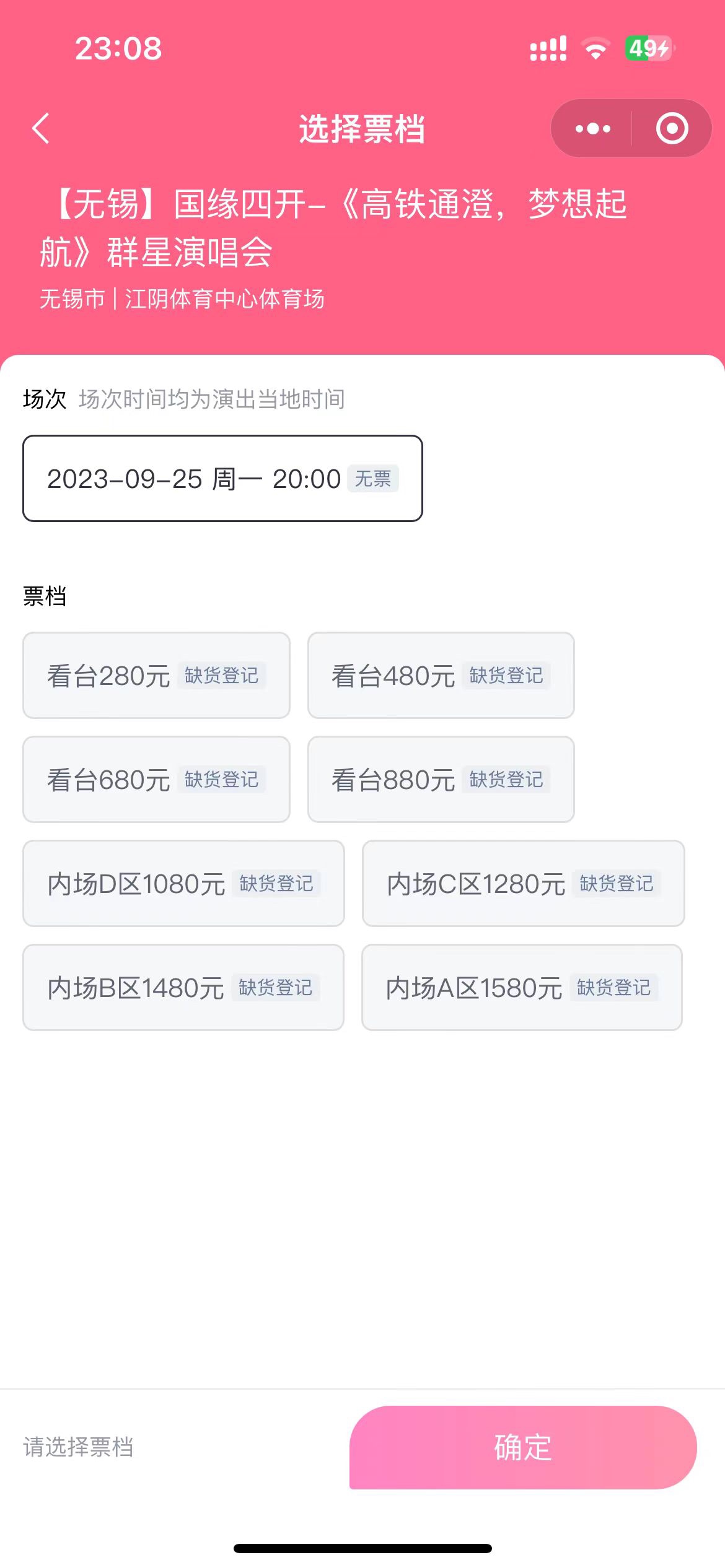Image resolution: width=725 pixels, height=1568 pixels.
Task: Choose 内场B区1480元 ticket tier
Action: 183,988
